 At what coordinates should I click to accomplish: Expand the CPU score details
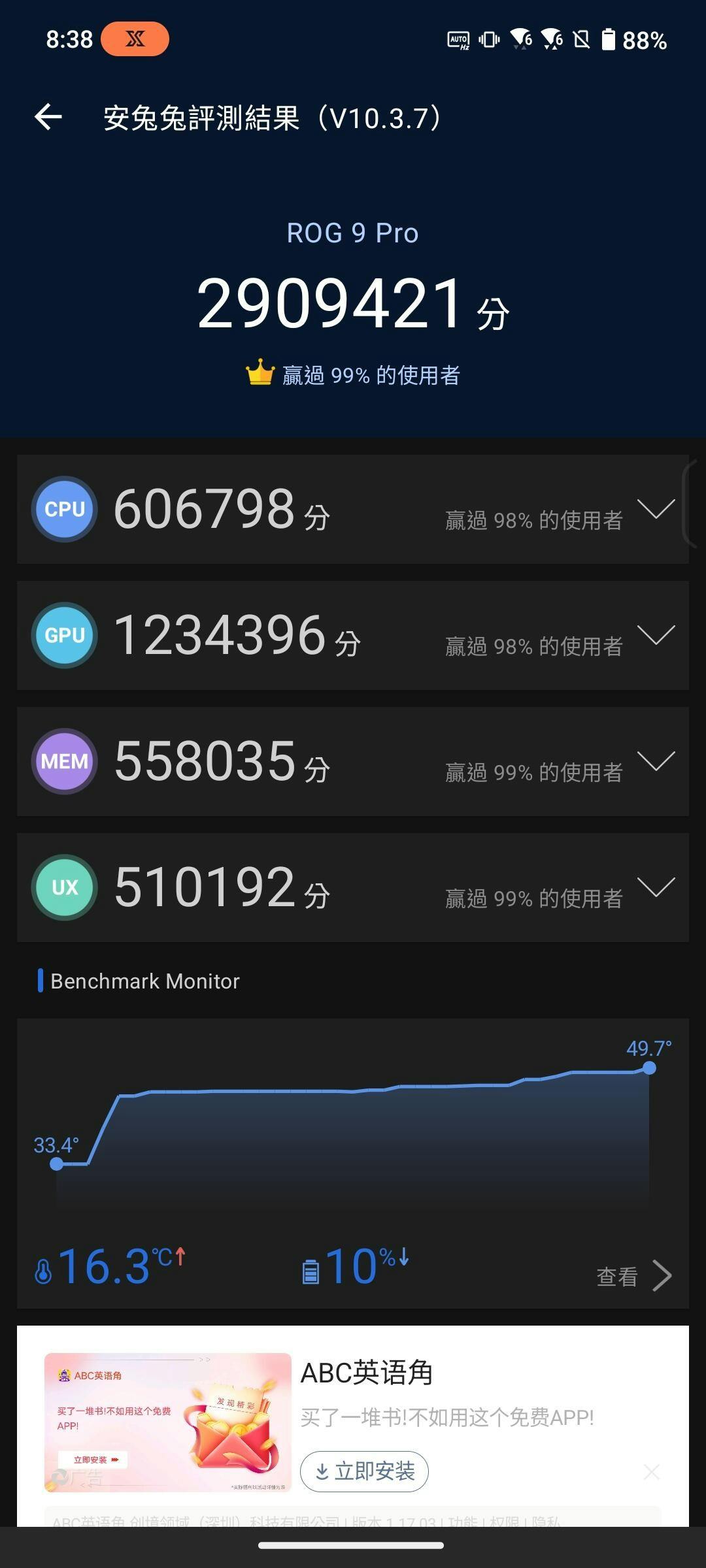(656, 509)
